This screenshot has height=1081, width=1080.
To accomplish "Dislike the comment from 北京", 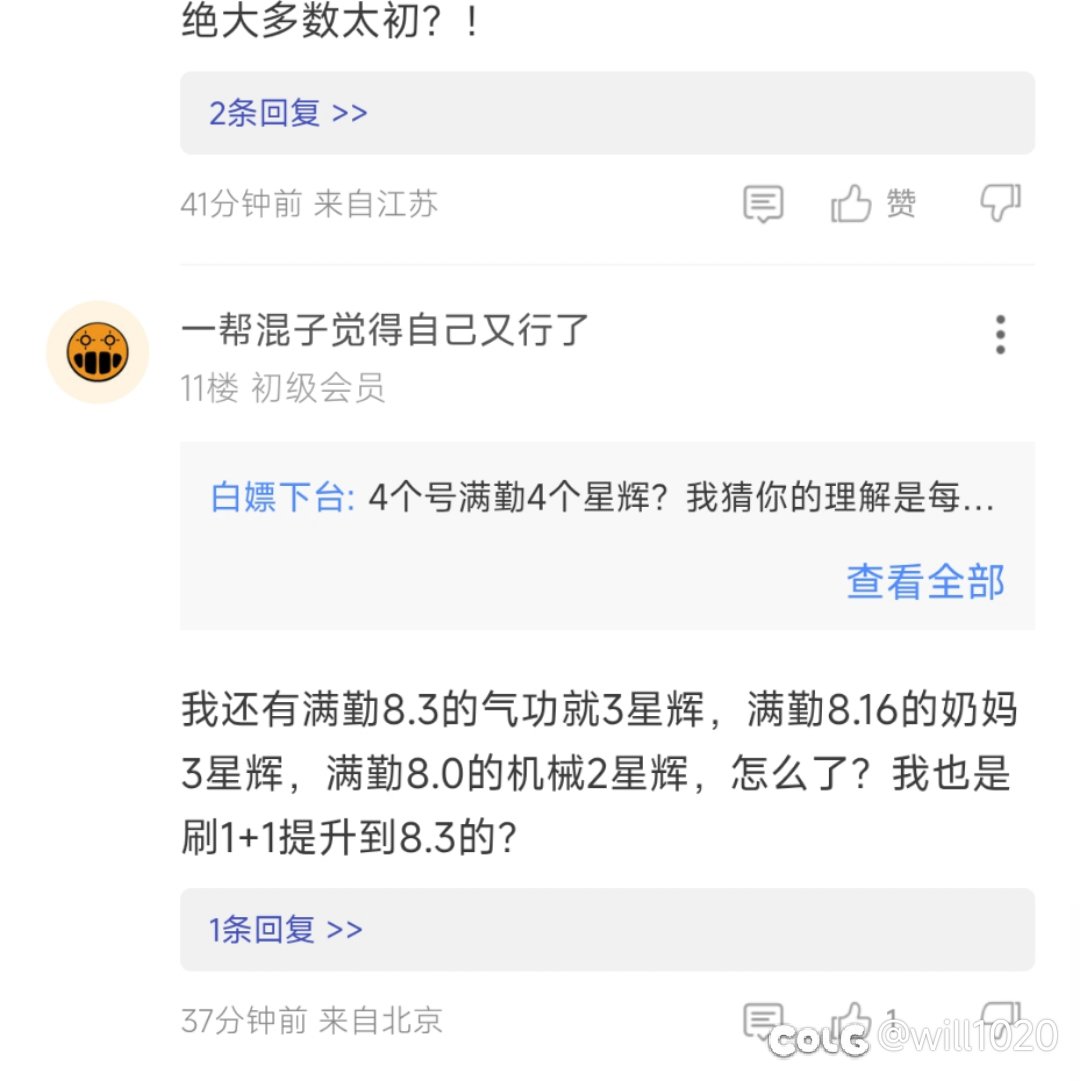I will [1000, 1017].
